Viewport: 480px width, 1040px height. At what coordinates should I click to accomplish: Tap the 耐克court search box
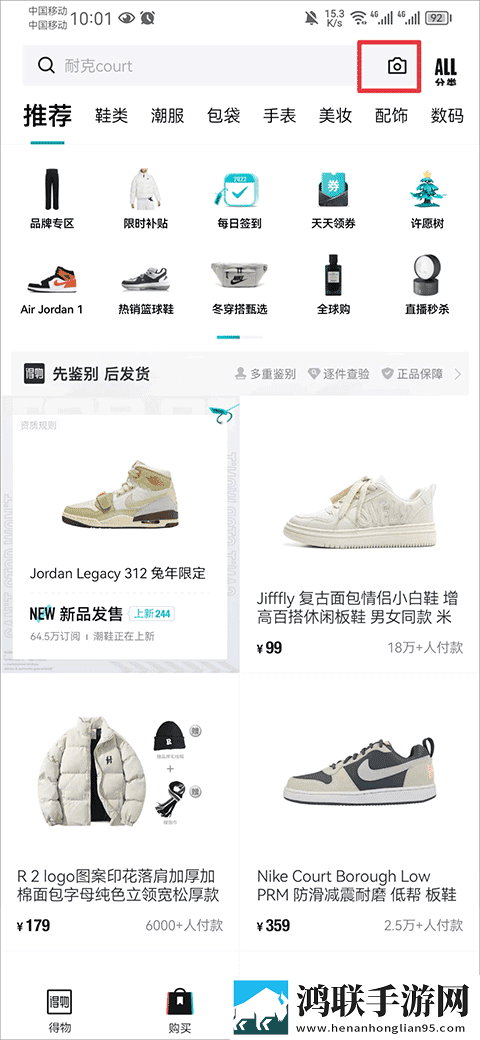[x=192, y=66]
